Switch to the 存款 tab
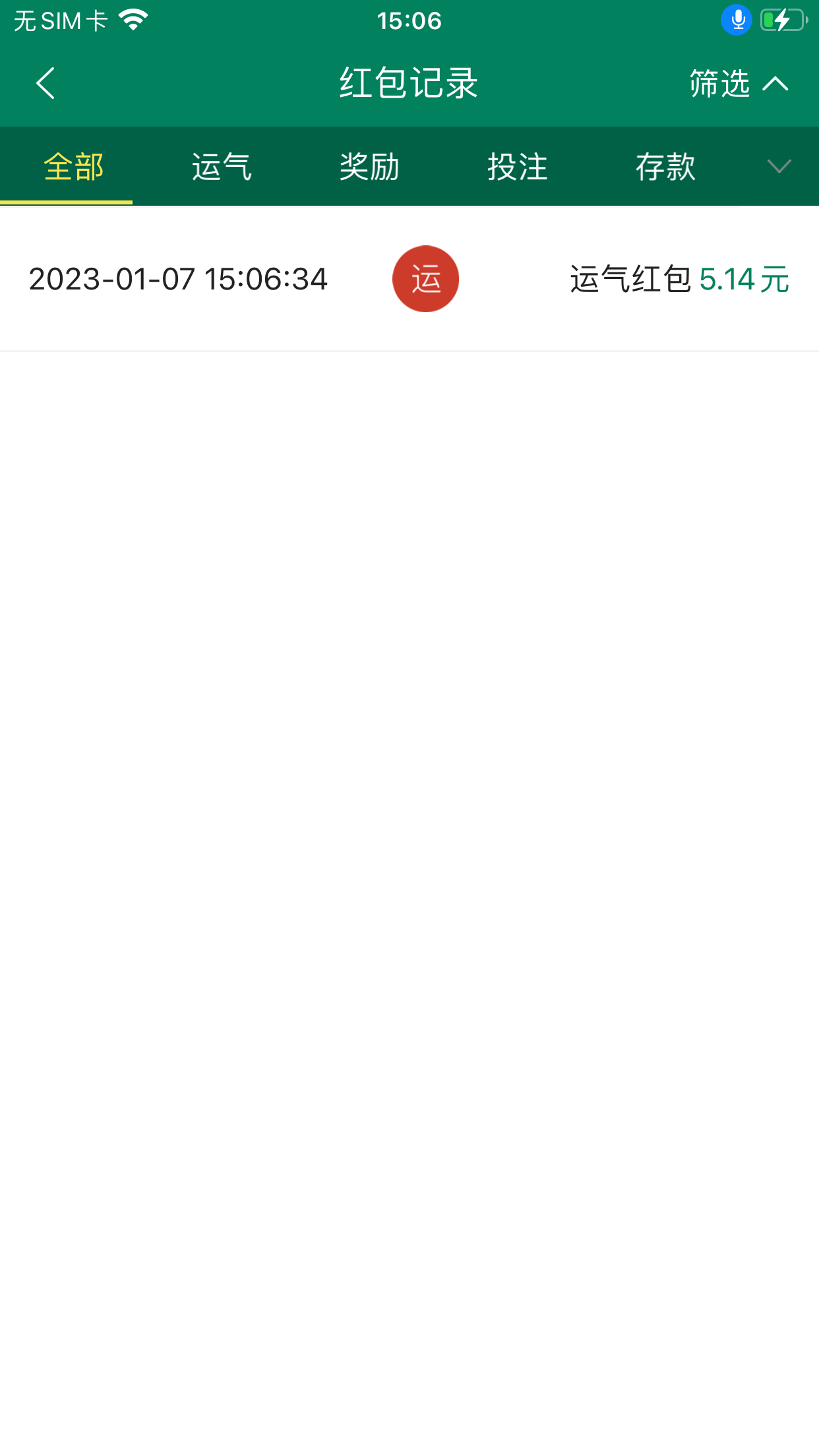The height and width of the screenshot is (1456, 819). pyautogui.click(x=665, y=166)
